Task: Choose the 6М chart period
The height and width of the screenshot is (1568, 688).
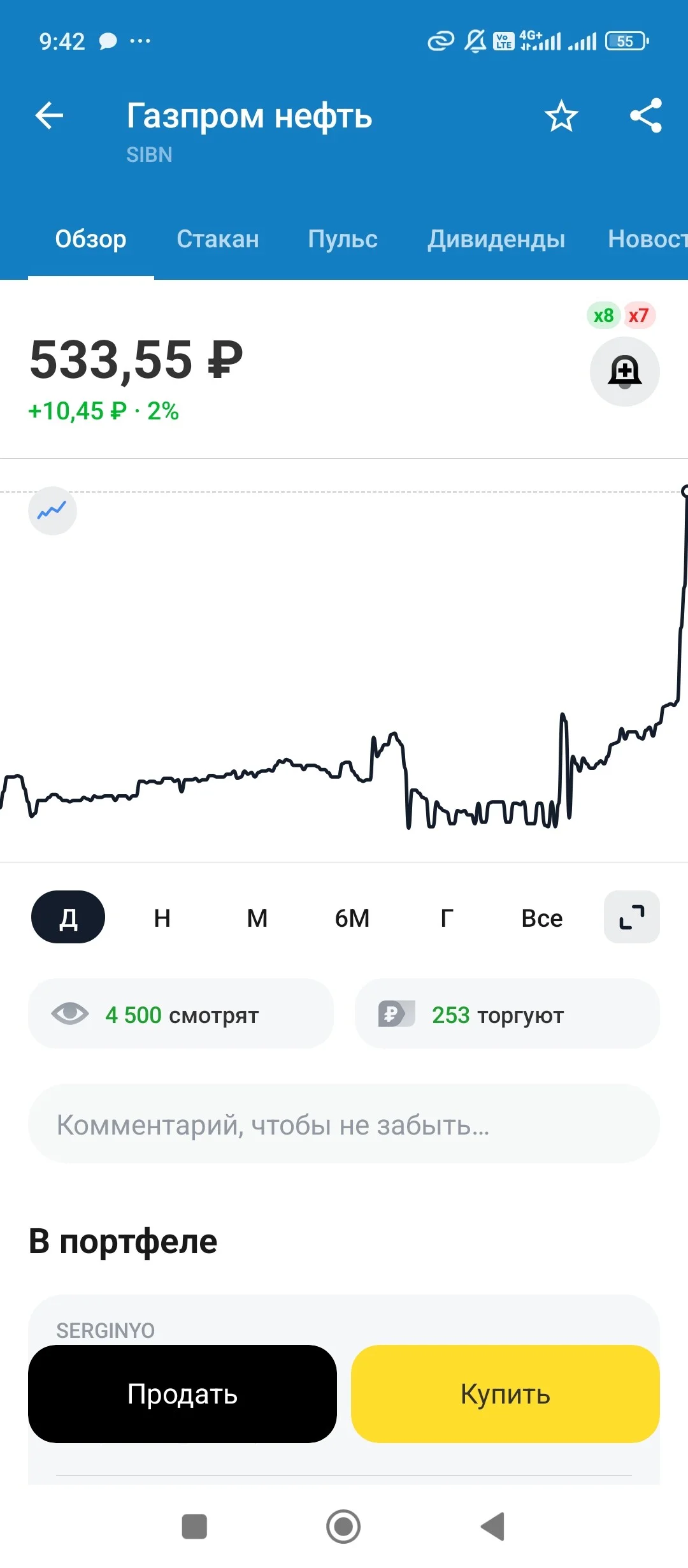Action: point(352,918)
